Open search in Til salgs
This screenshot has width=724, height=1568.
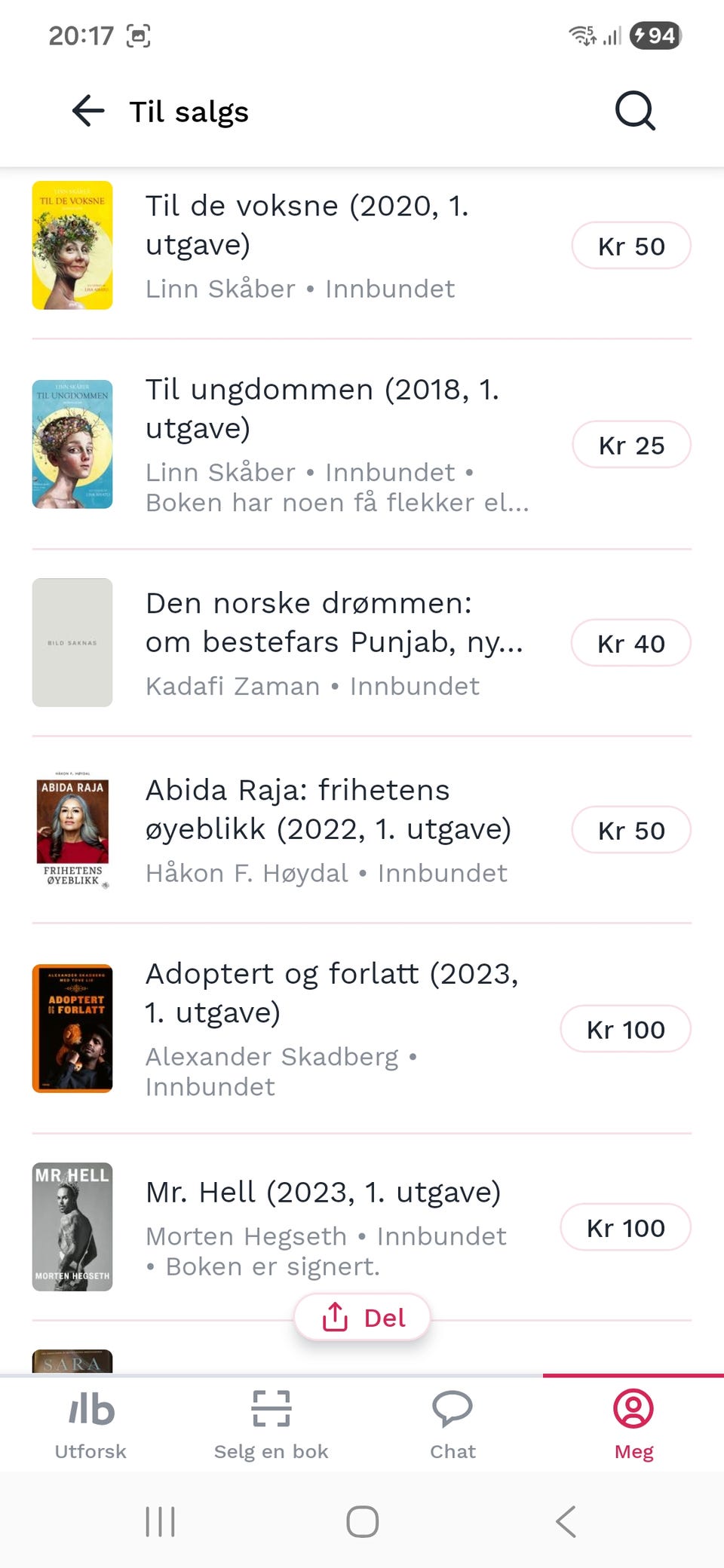click(634, 112)
